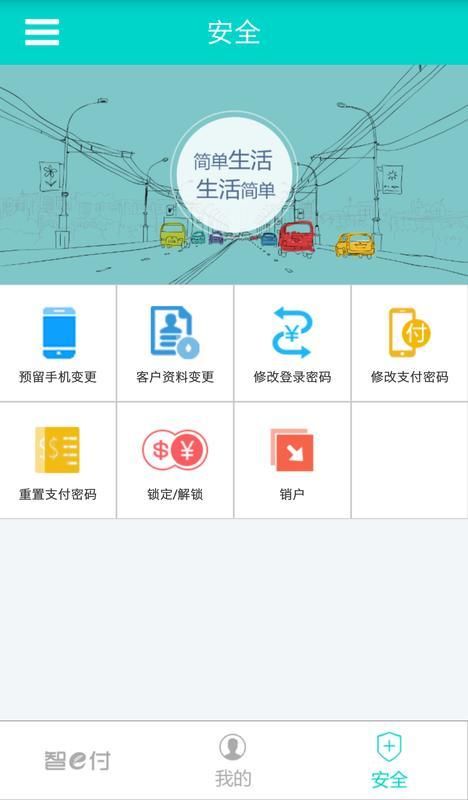Tap the 销户 account closure item
Image resolution: width=468 pixels, height=800 pixels.
(292, 460)
